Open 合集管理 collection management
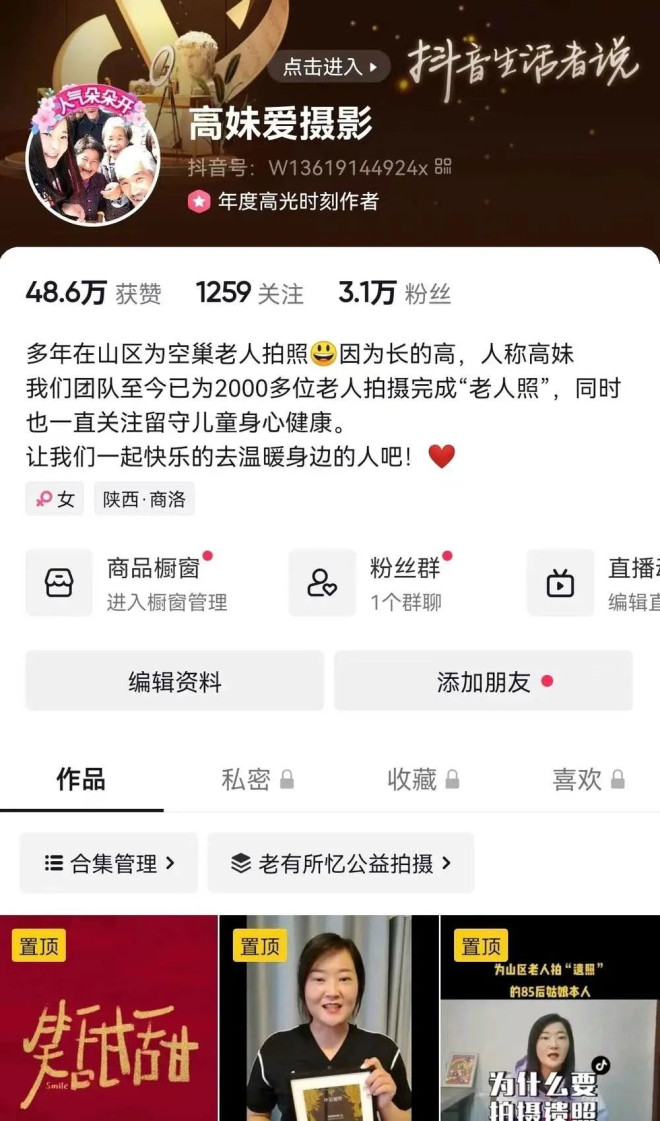This screenshot has width=660, height=1121. [x=109, y=863]
